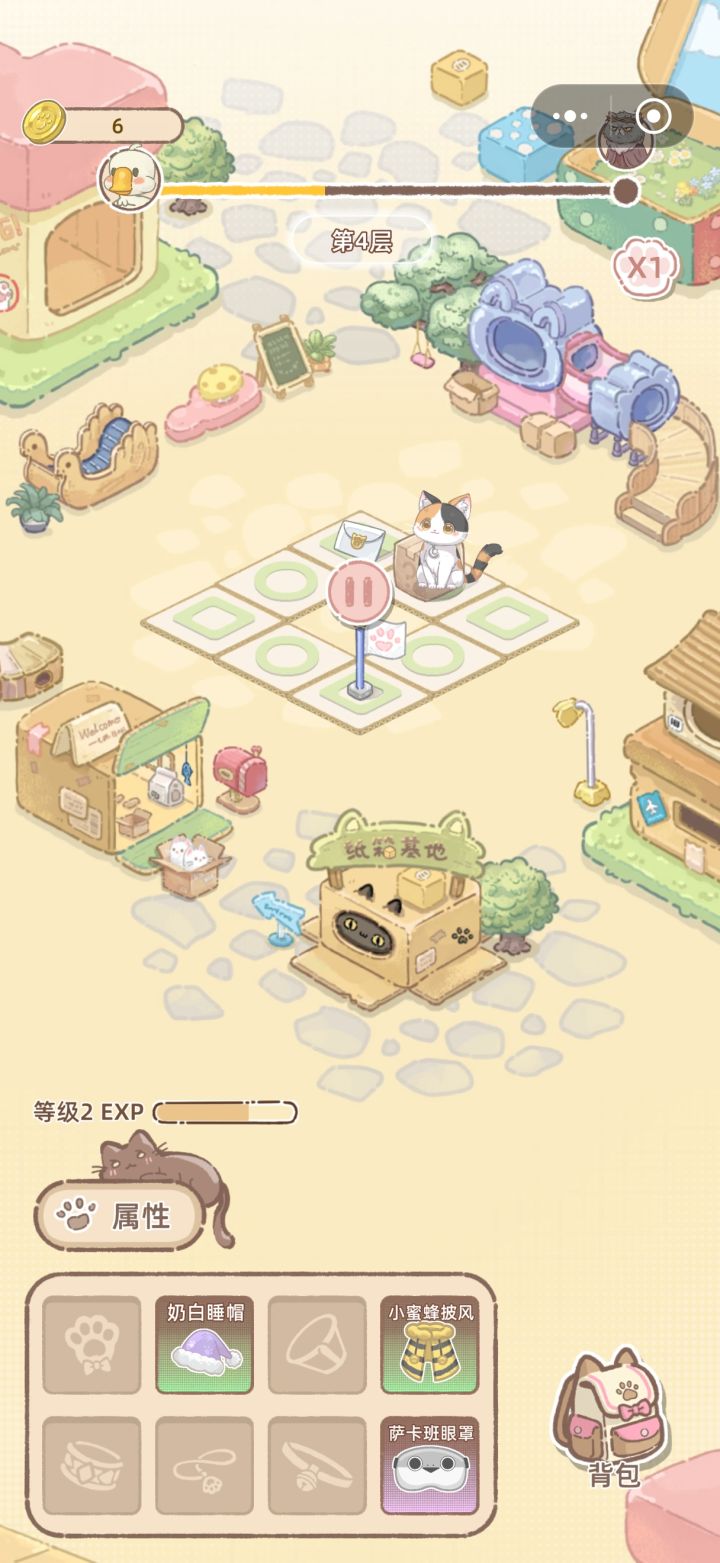The width and height of the screenshot is (720, 1563).
Task: Select the empty drum item slot
Action: pos(92,1465)
